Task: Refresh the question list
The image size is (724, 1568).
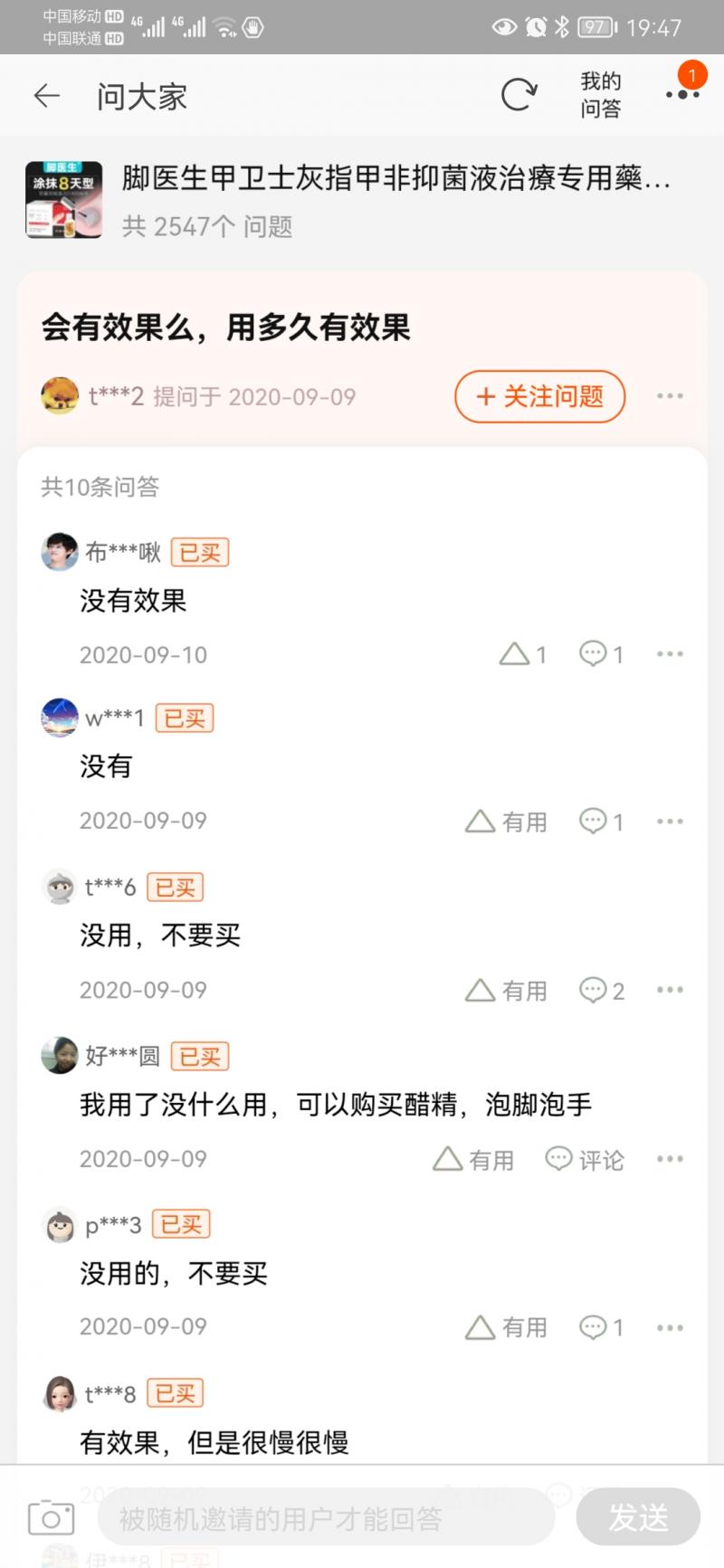Action: tap(518, 94)
